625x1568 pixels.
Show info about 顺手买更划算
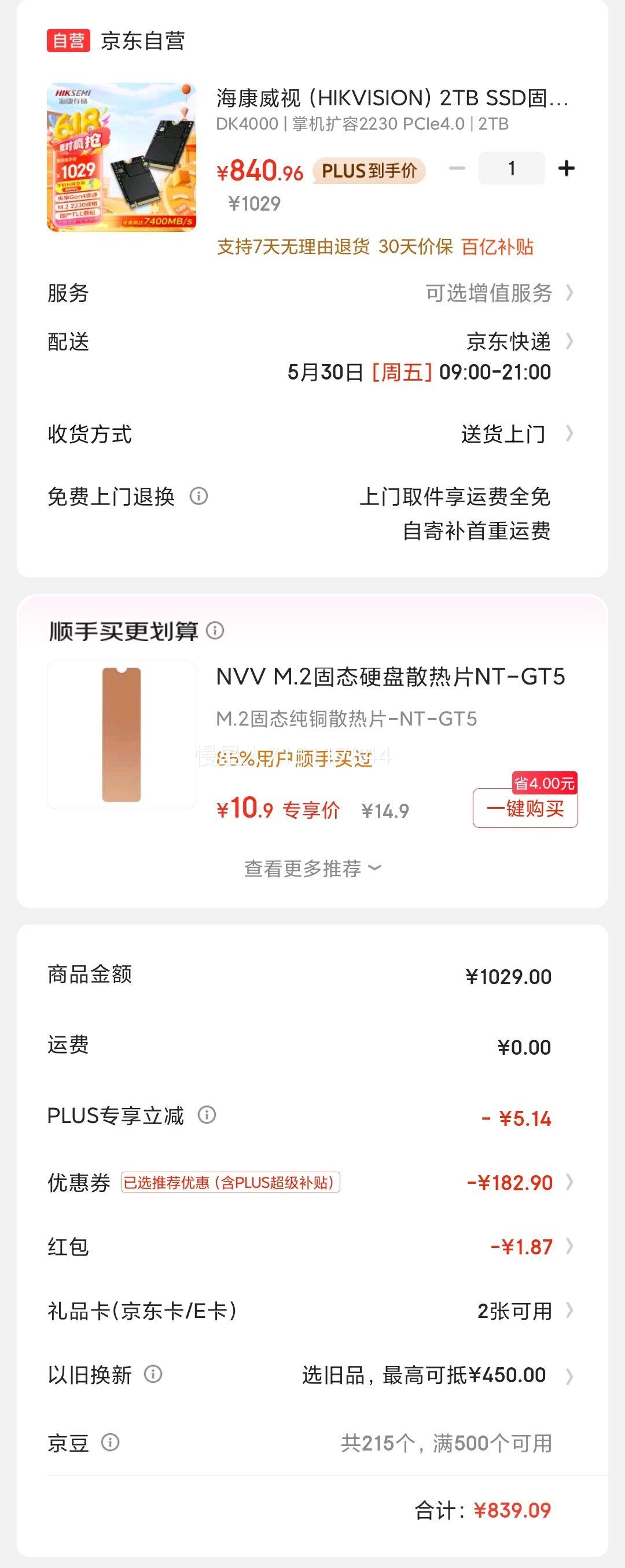coord(215,631)
